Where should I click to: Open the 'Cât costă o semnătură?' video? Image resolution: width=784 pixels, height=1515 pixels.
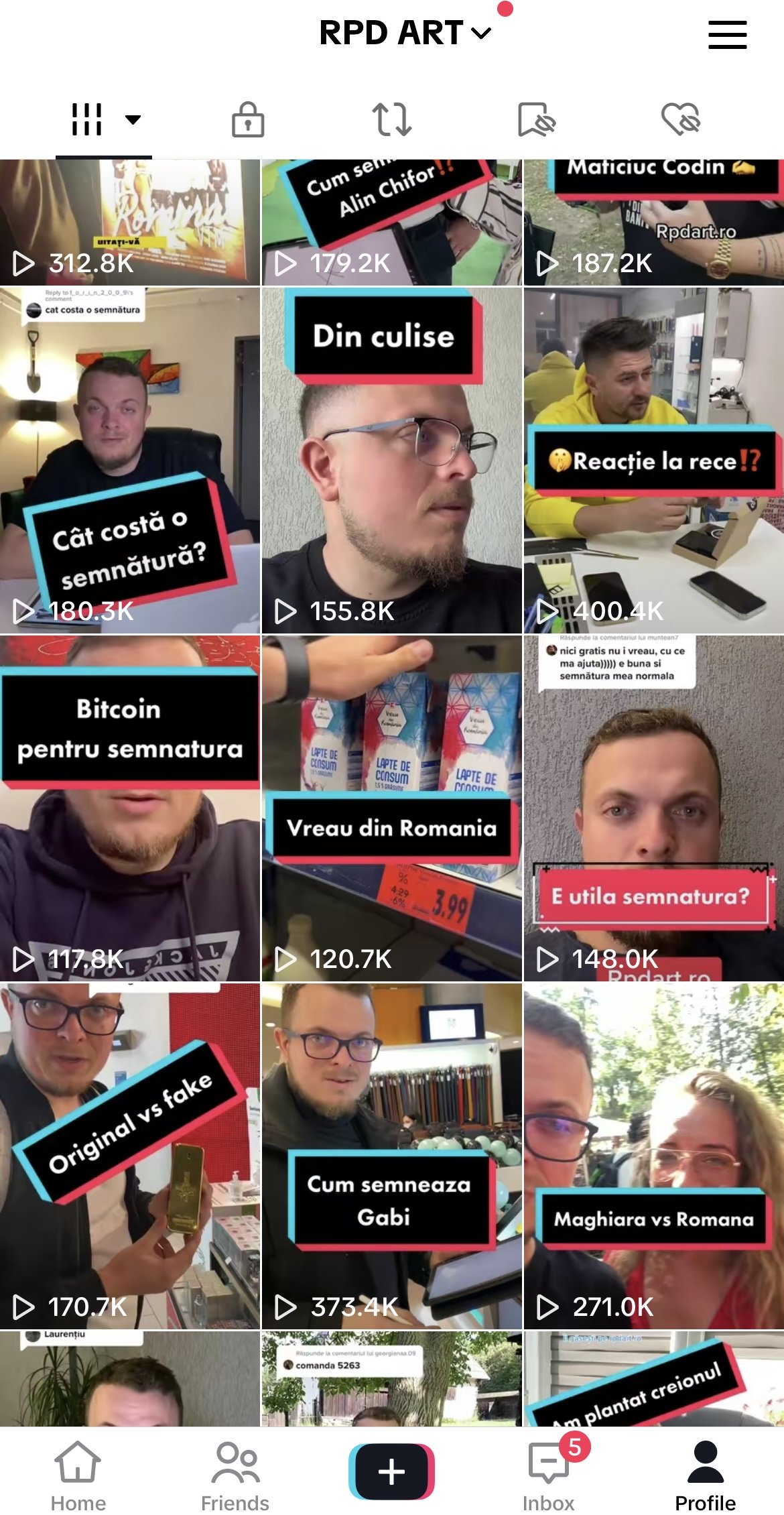point(130,461)
